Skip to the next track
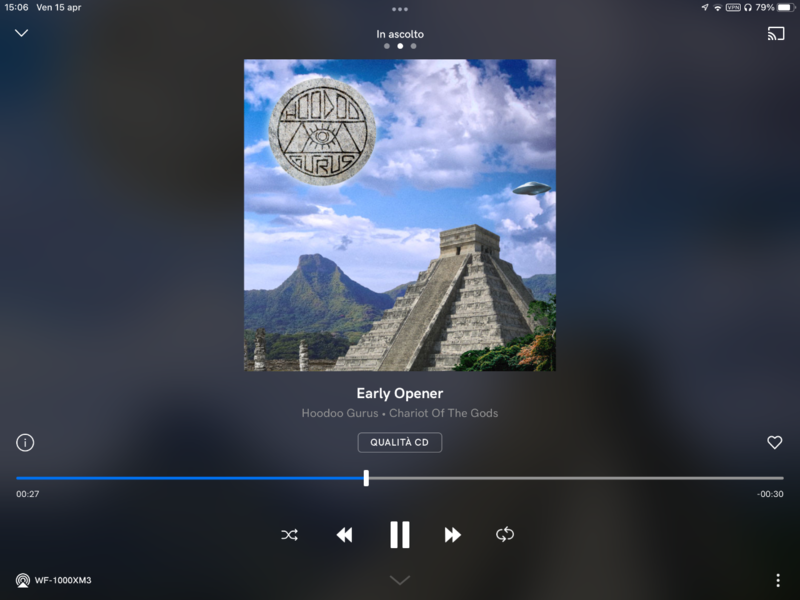 (x=453, y=535)
